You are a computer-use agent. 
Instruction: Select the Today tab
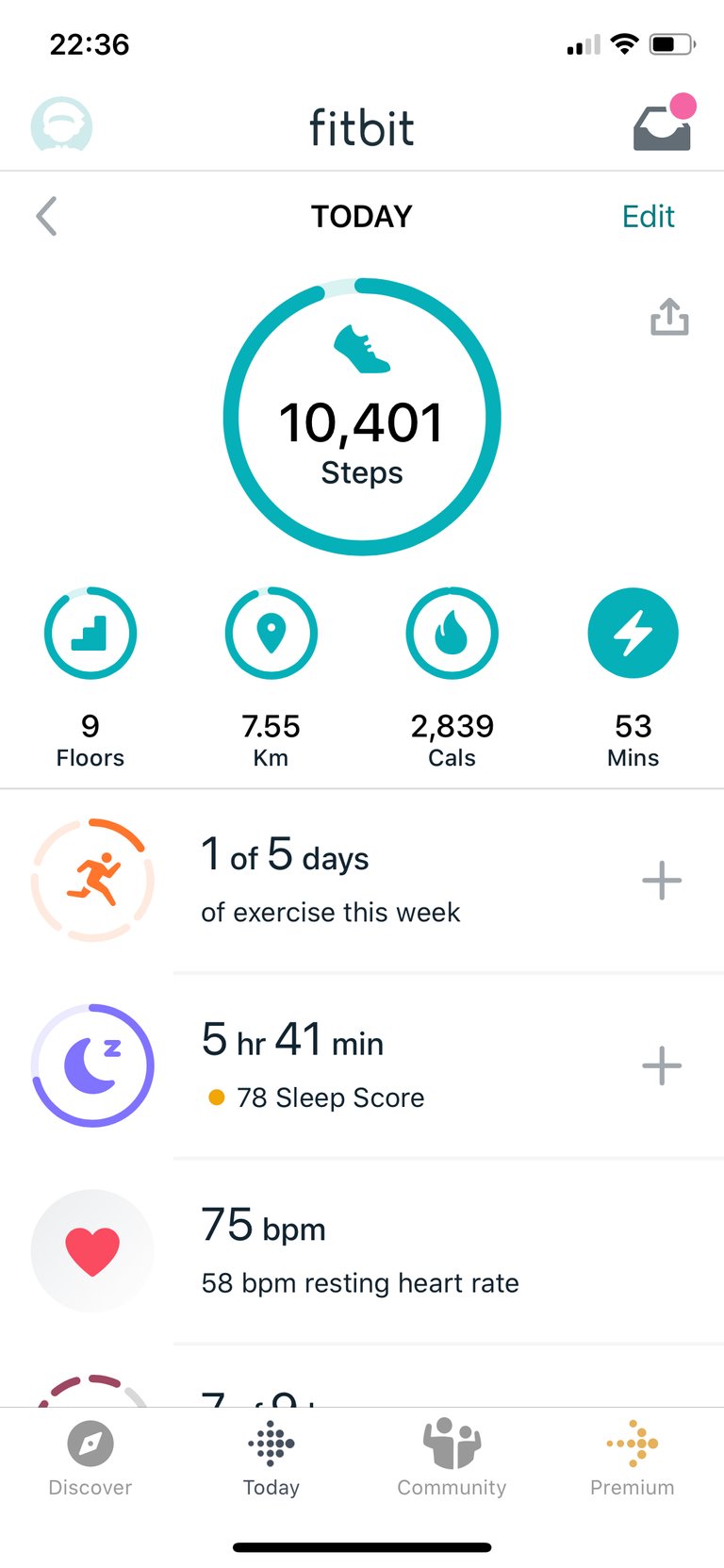pos(271,1459)
